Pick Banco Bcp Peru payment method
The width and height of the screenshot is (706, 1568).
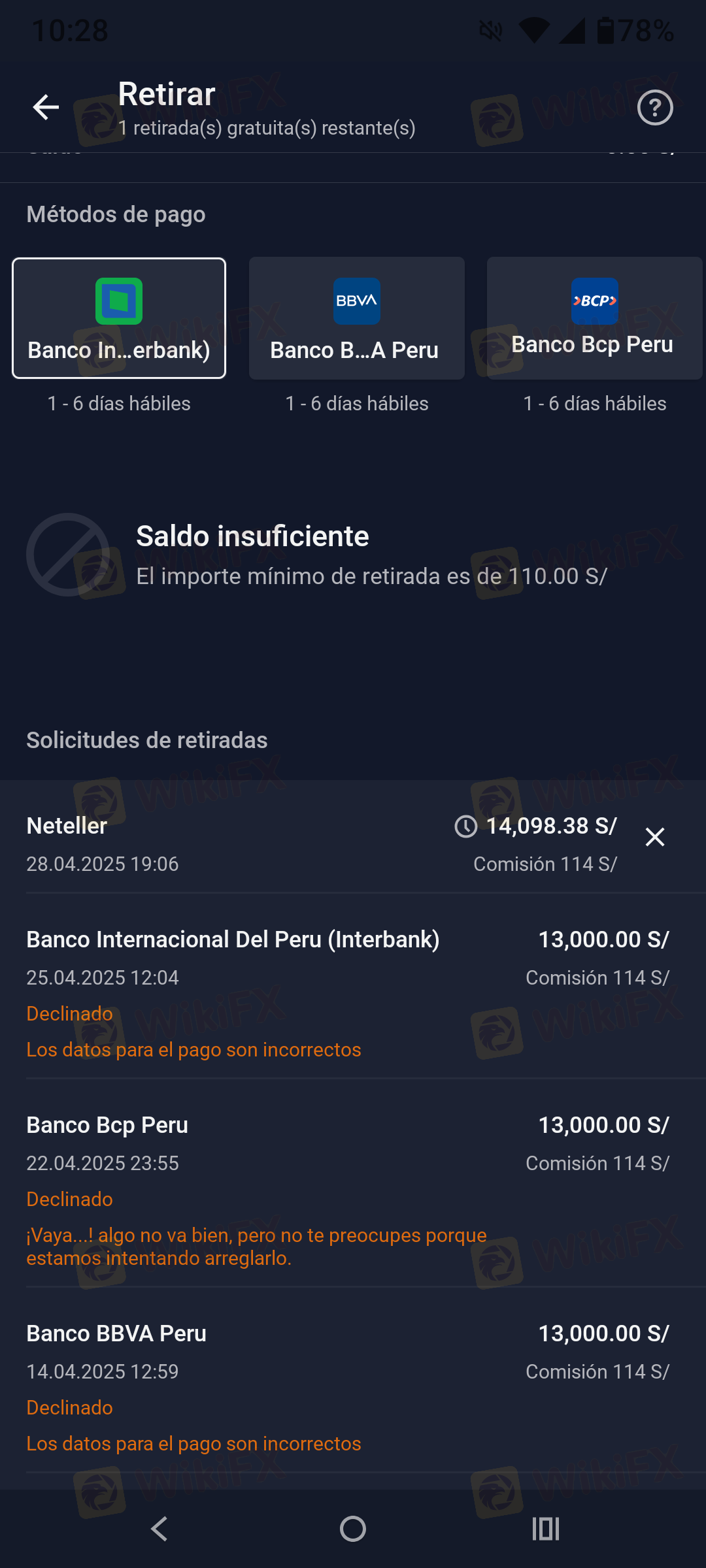pyautogui.click(x=594, y=318)
